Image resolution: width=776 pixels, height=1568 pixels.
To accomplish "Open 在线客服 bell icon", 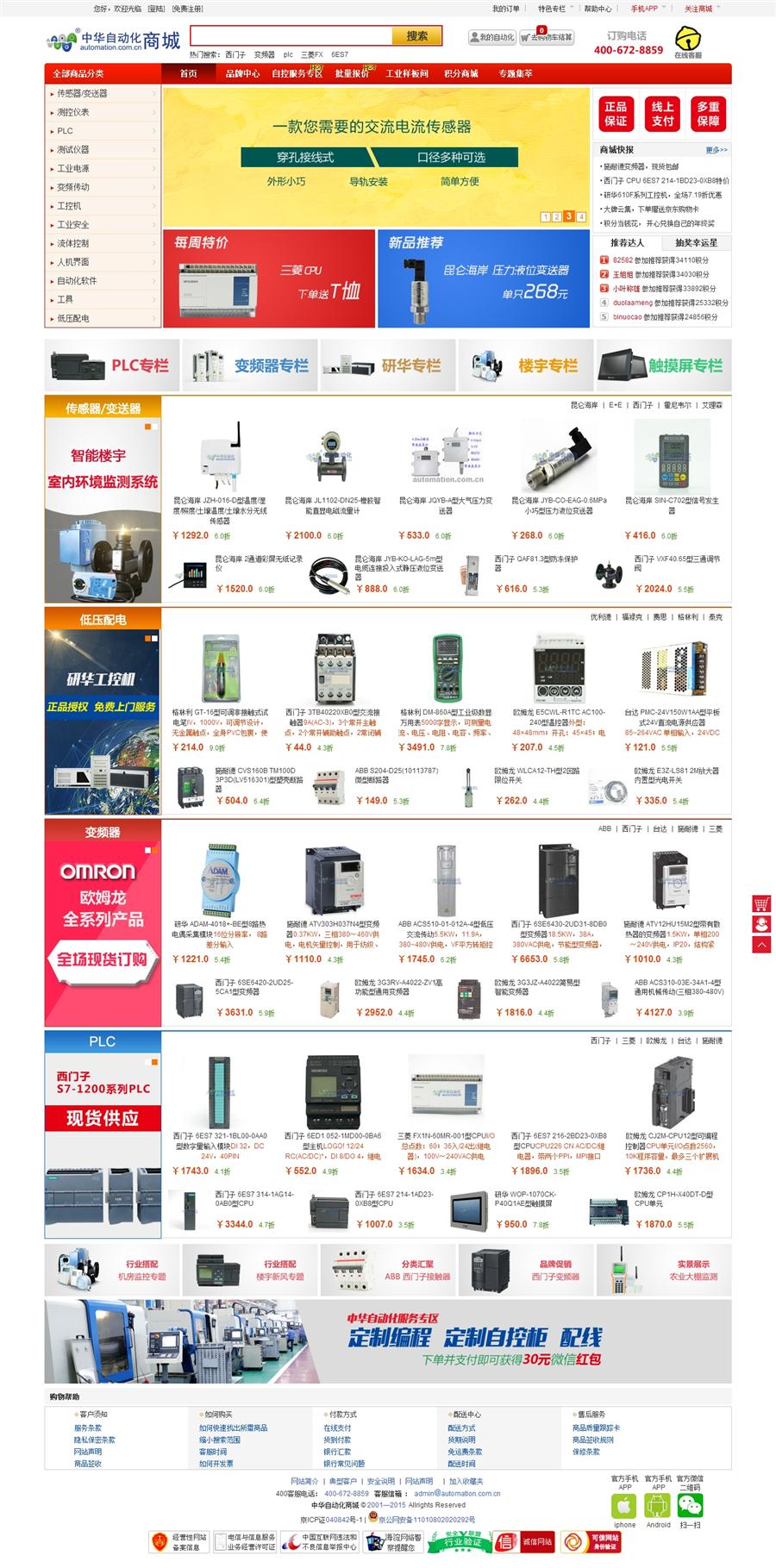I will [x=687, y=40].
